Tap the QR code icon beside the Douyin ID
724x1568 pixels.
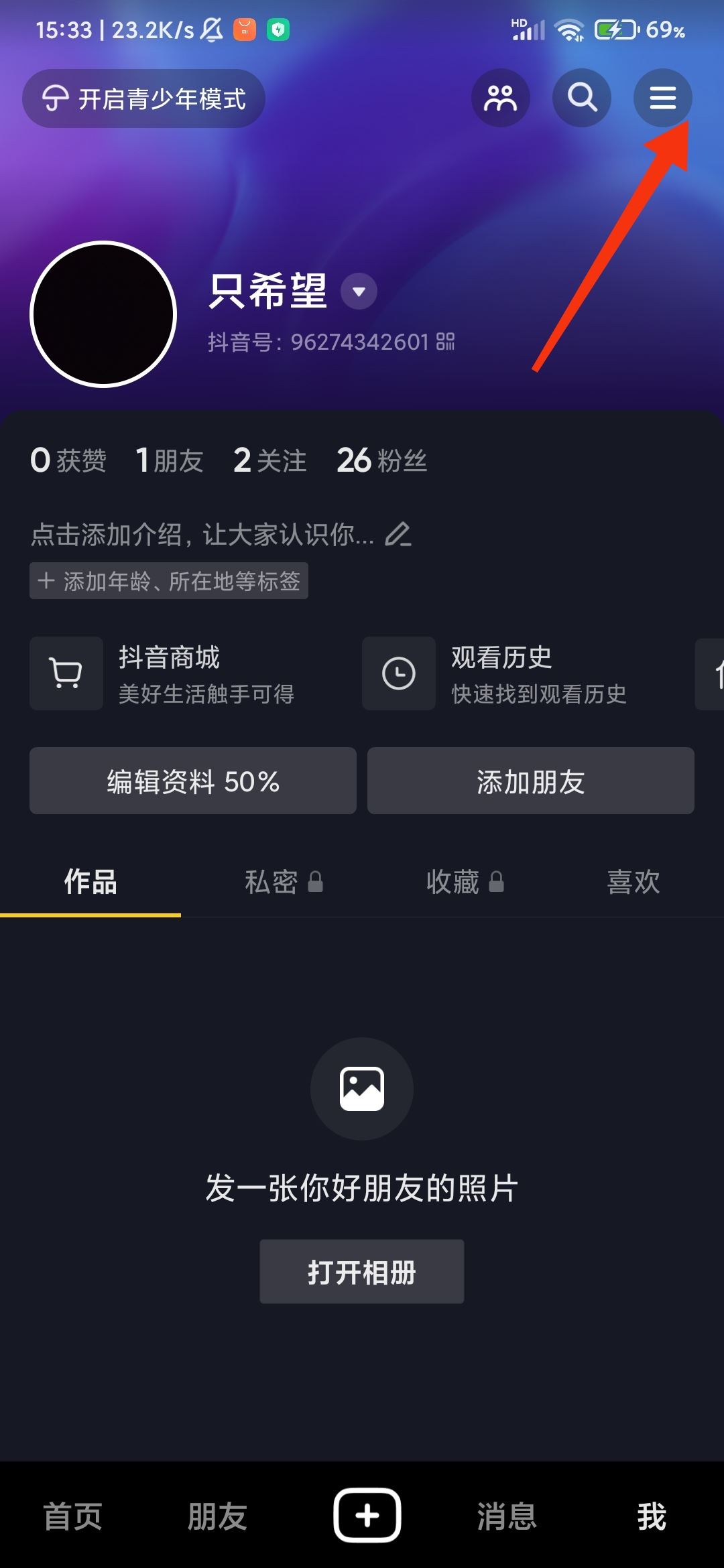444,341
